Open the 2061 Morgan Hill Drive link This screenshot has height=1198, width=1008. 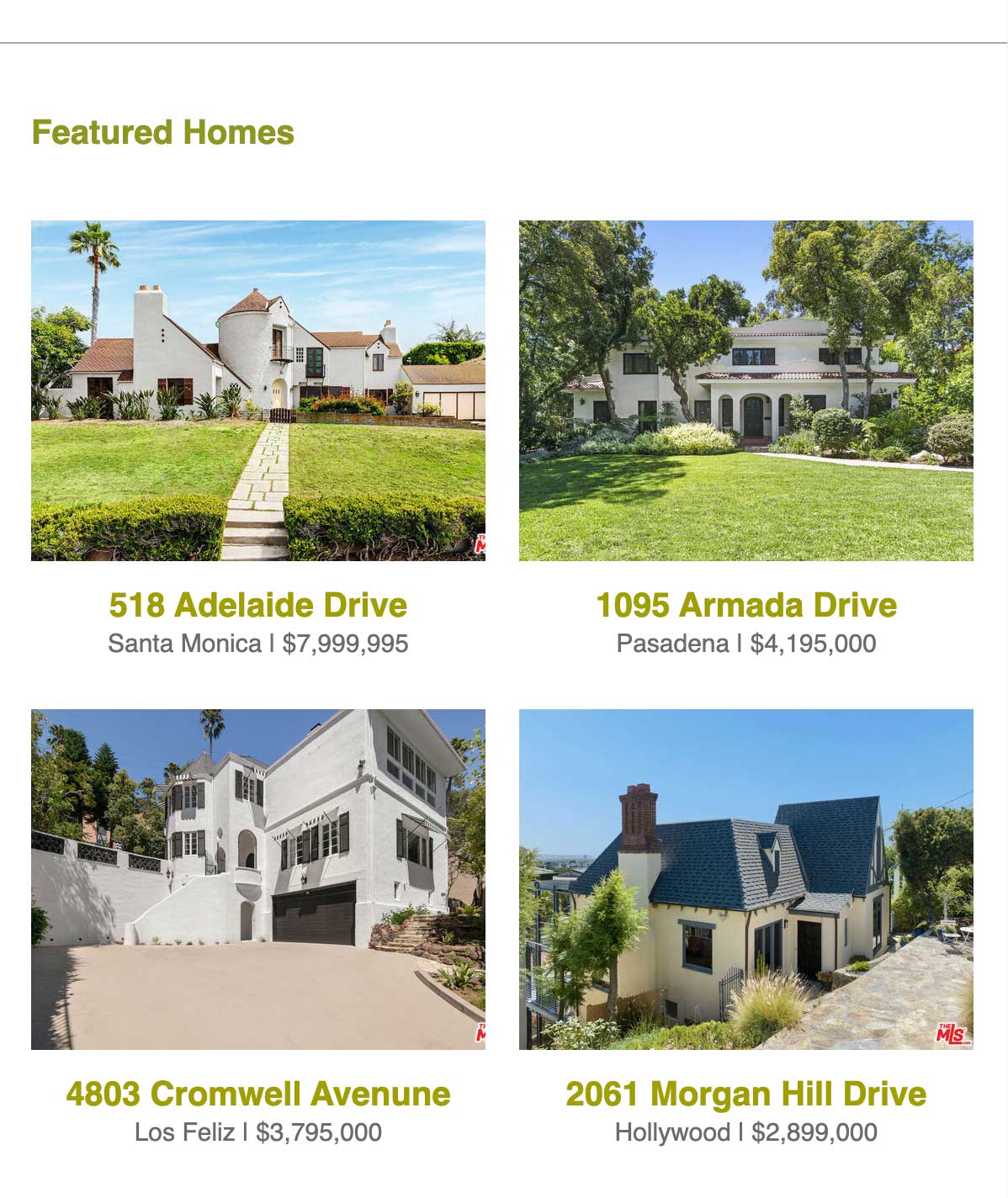745,1094
